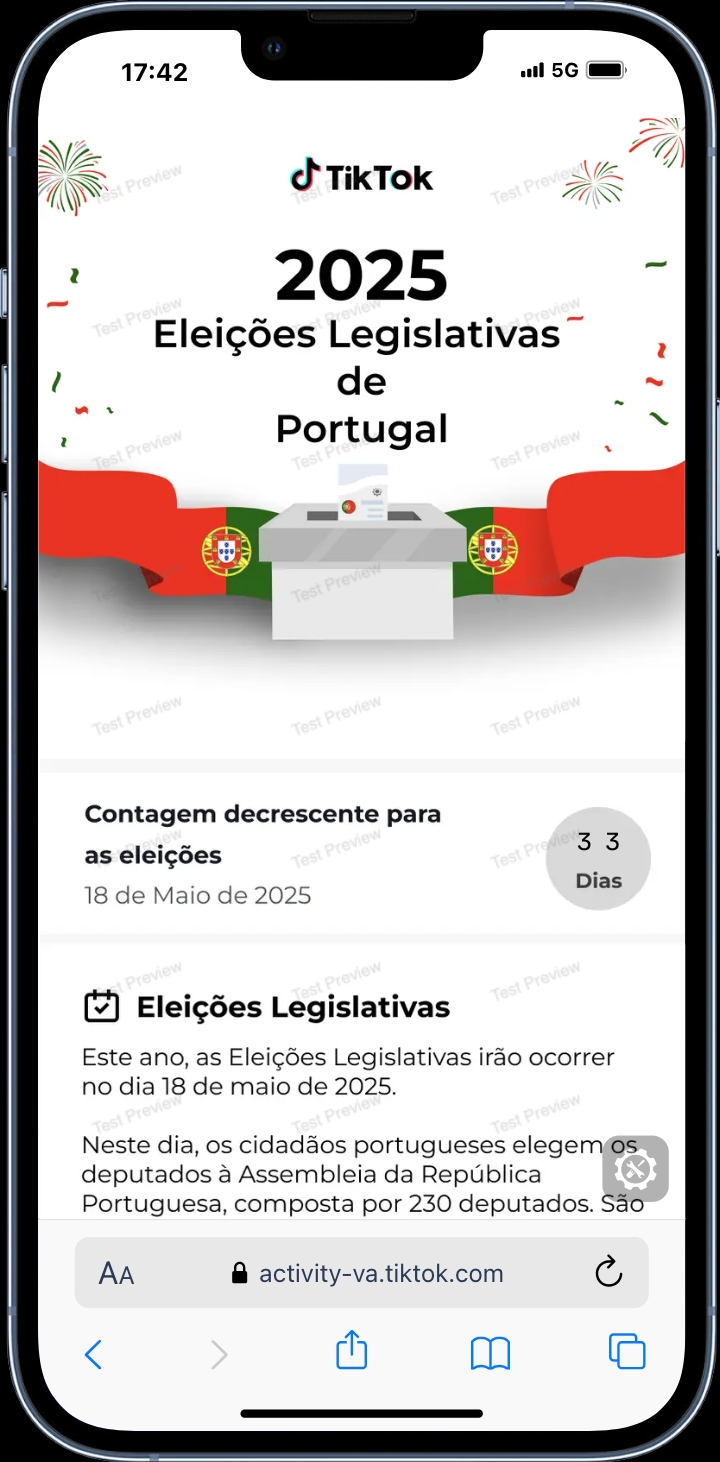This screenshot has height=1462, width=720.
Task: Go back to the previous page
Action: [93, 1354]
